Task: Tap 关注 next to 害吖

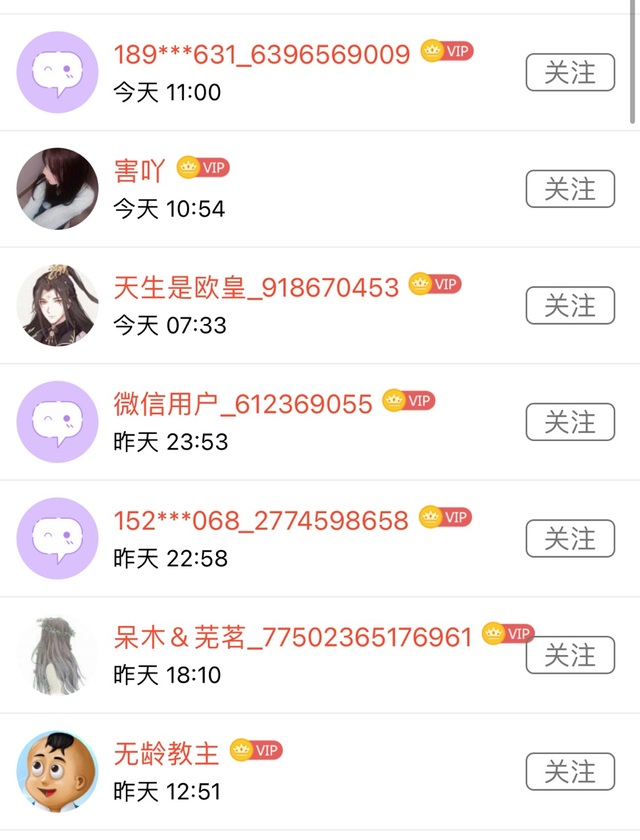Action: 570,189
